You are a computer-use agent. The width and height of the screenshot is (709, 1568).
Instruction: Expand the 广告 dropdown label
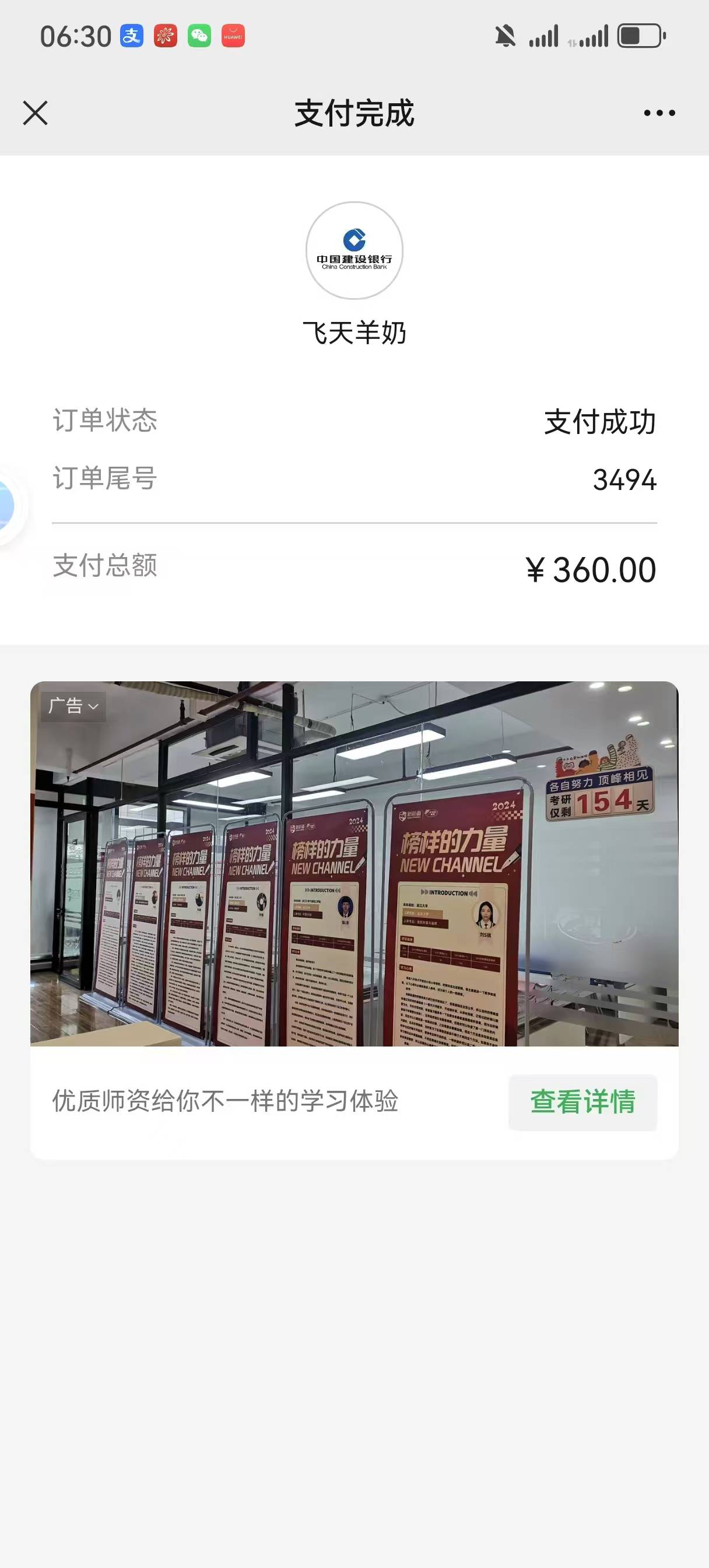click(73, 706)
